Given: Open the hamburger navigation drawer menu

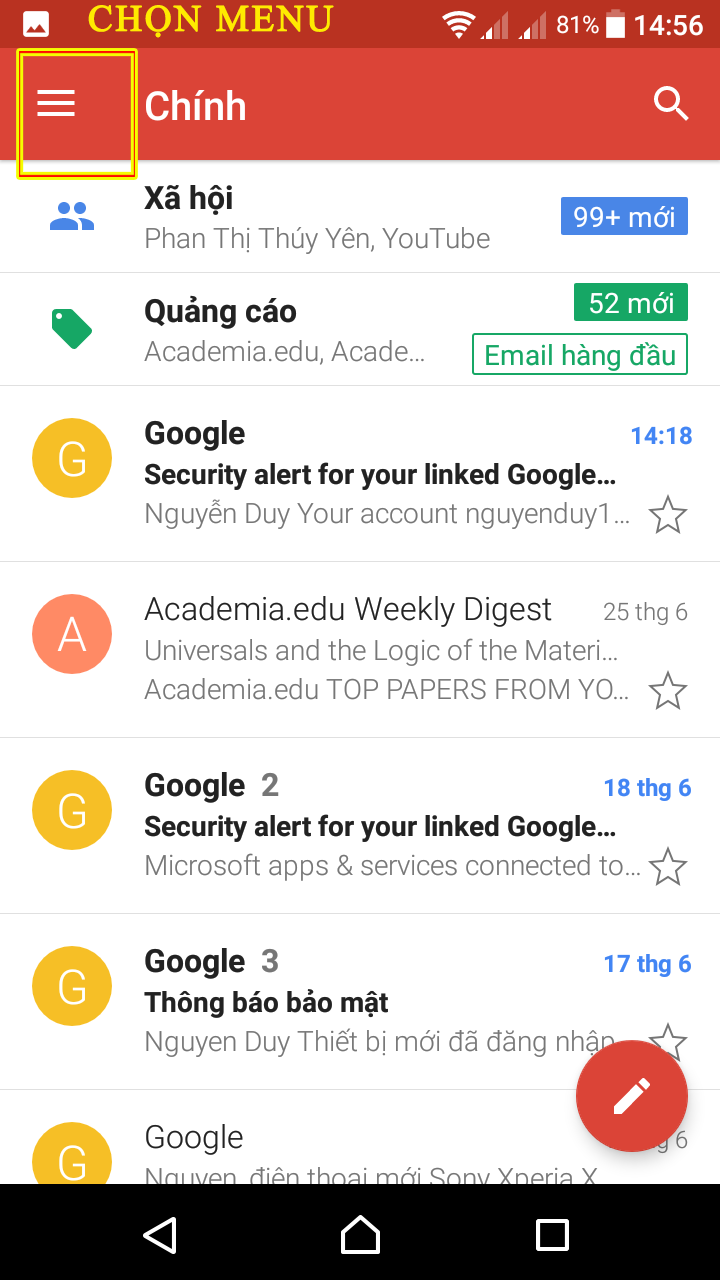Looking at the screenshot, I should click(x=56, y=104).
